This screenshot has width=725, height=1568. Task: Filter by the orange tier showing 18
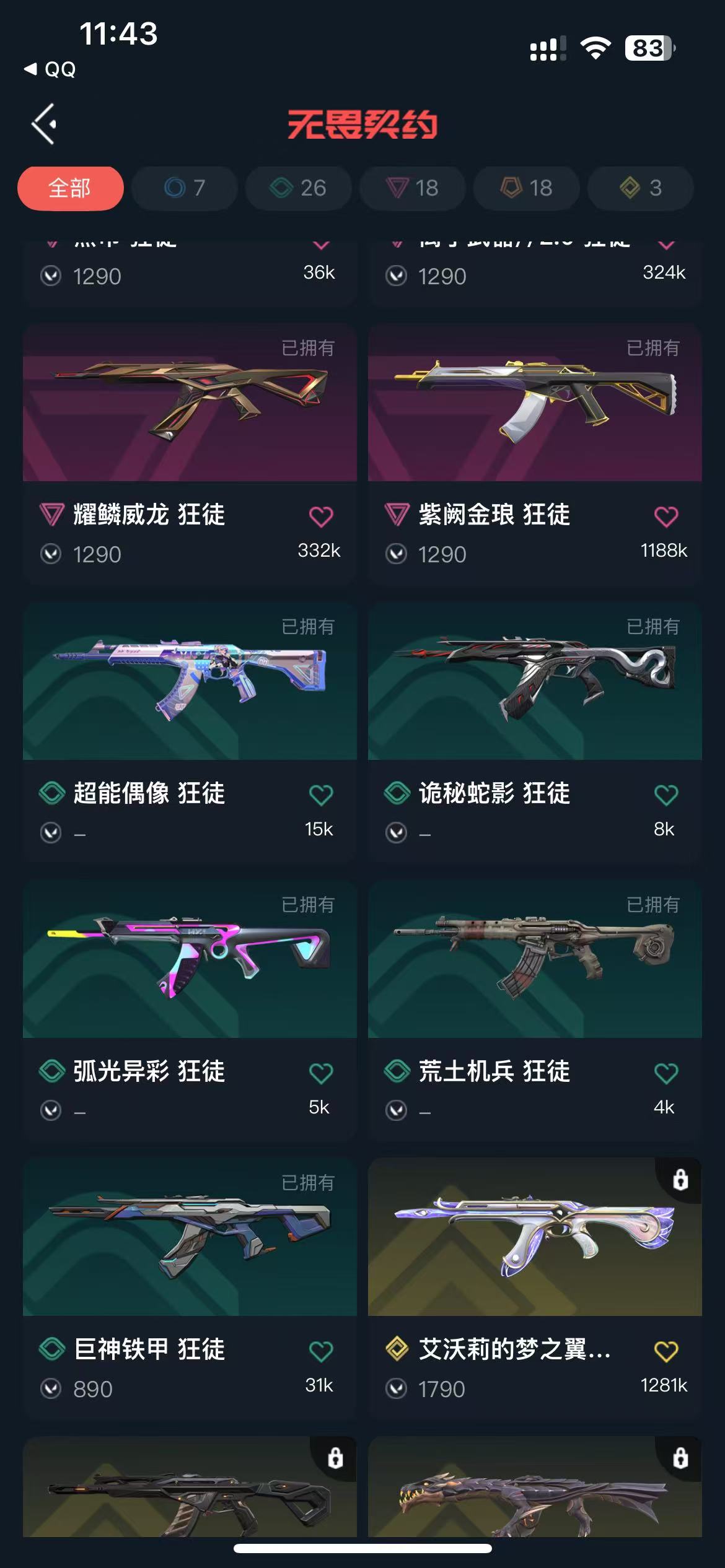[527, 188]
